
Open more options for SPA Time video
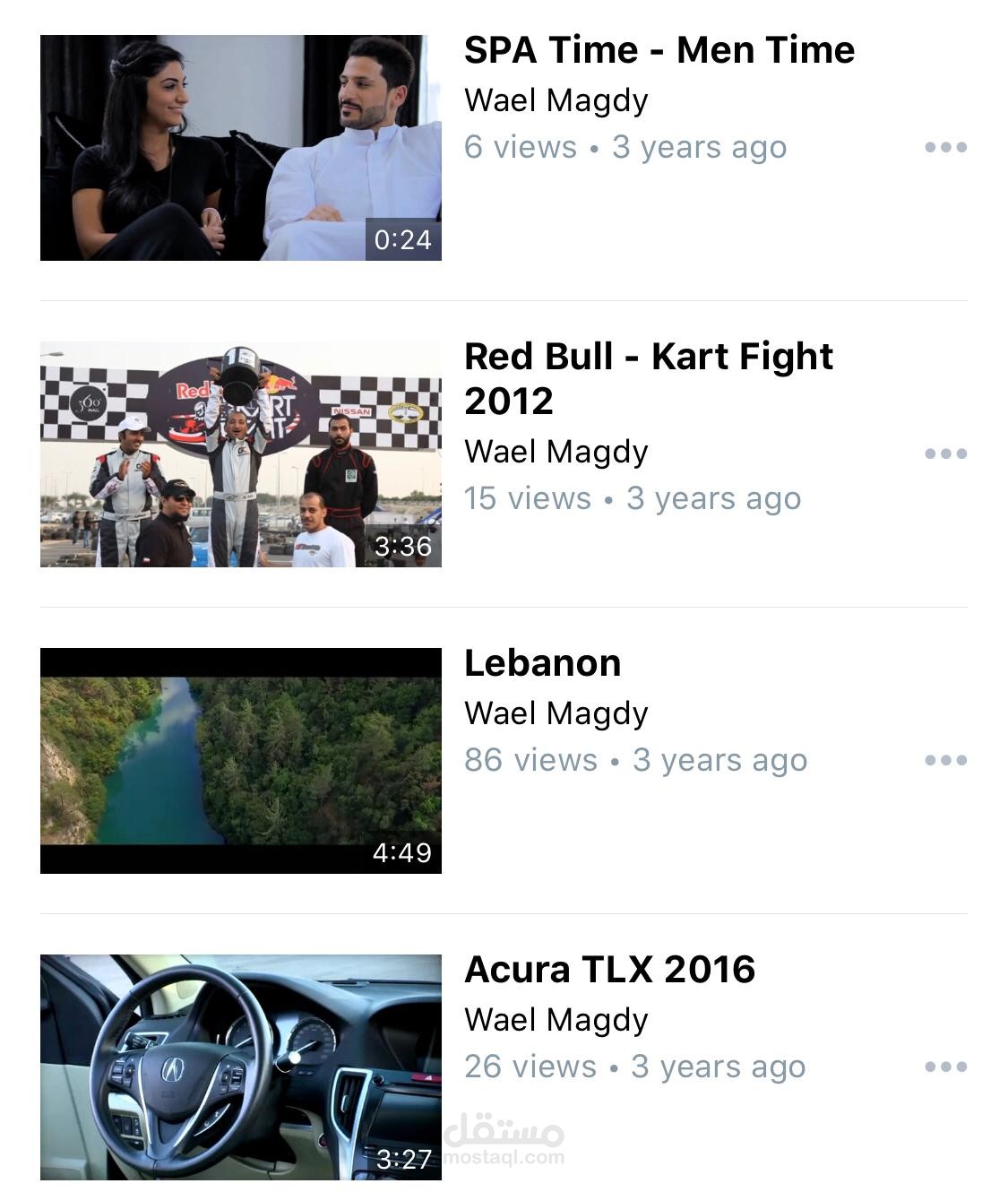(945, 147)
